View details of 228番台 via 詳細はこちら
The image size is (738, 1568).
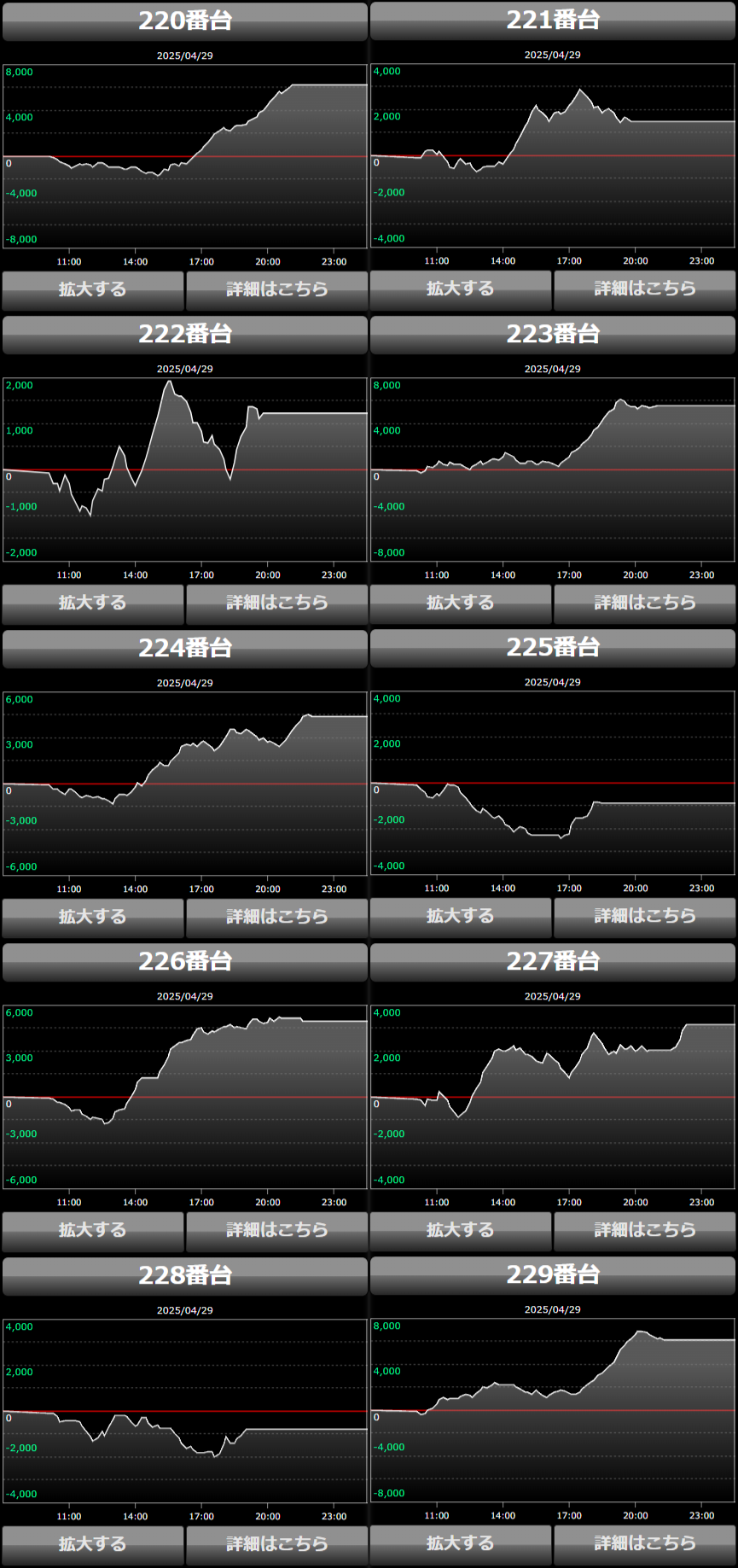277,1545
